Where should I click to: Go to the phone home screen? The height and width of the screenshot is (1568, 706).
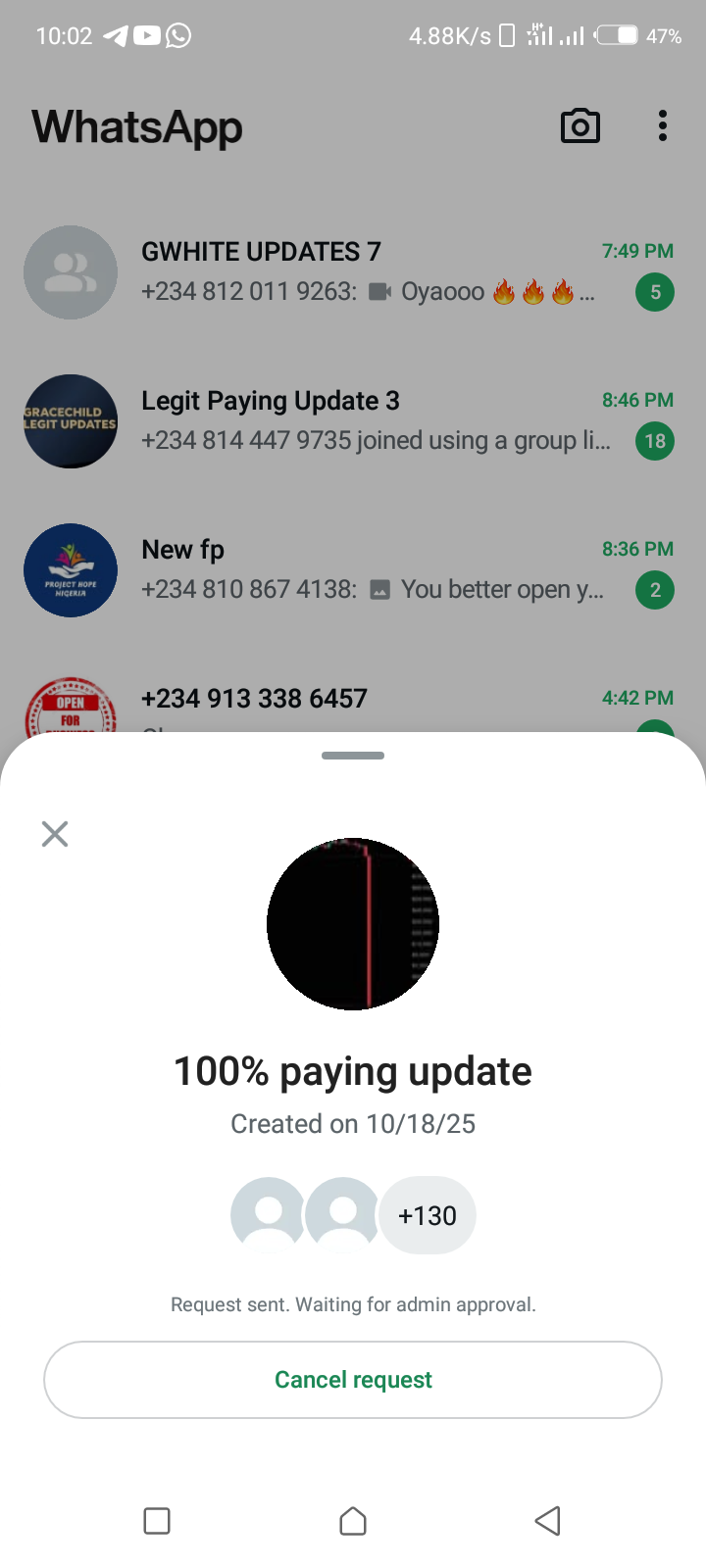pos(353,1521)
